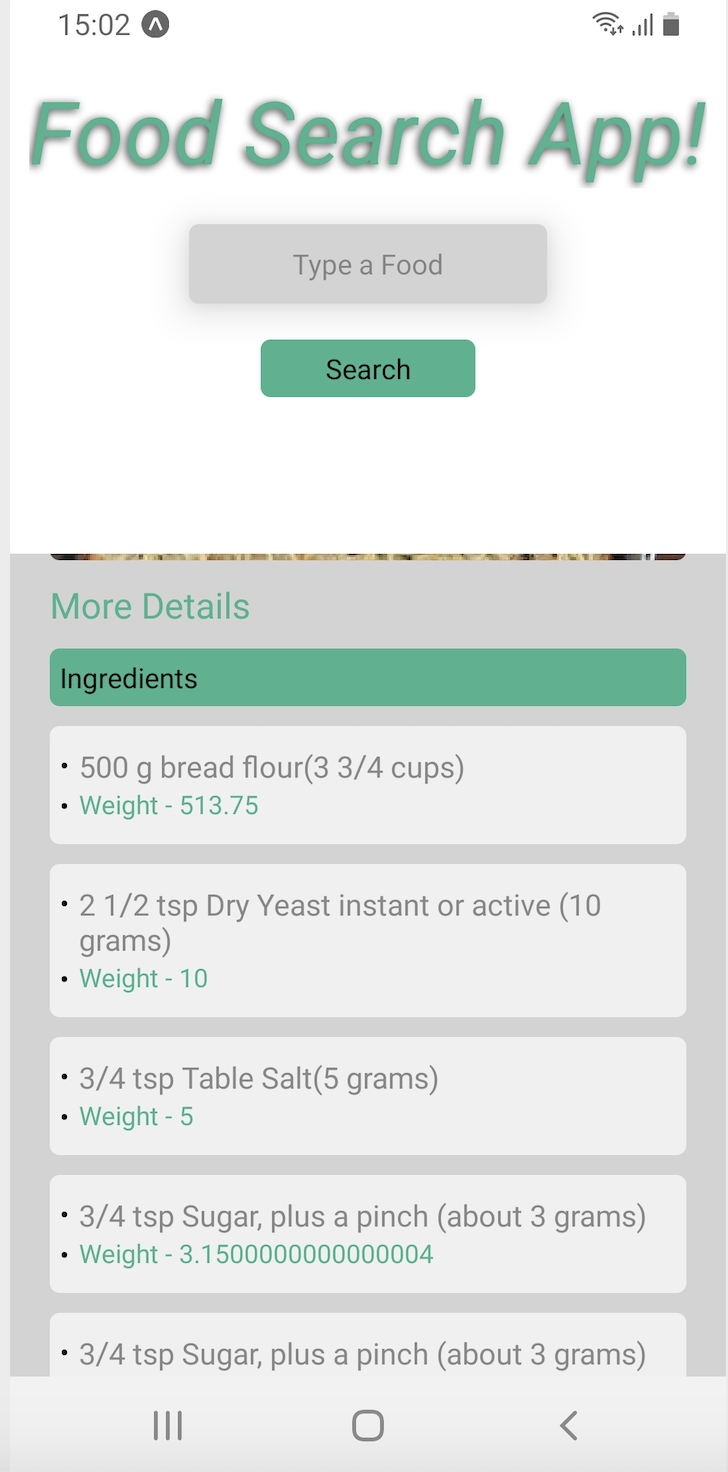Image resolution: width=728 pixels, height=1472 pixels.
Task: Select the Ingredients header bar
Action: tap(368, 678)
